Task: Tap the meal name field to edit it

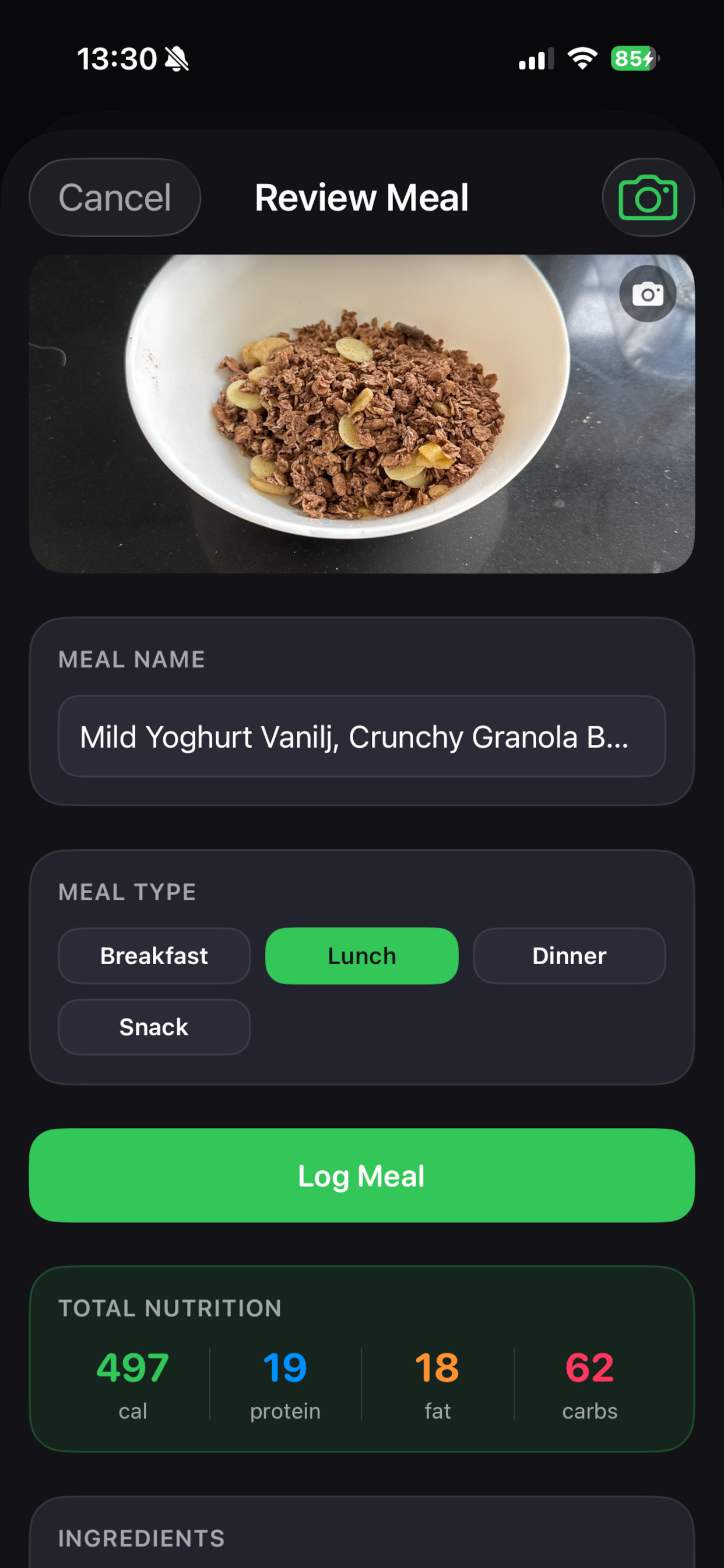Action: (361, 737)
